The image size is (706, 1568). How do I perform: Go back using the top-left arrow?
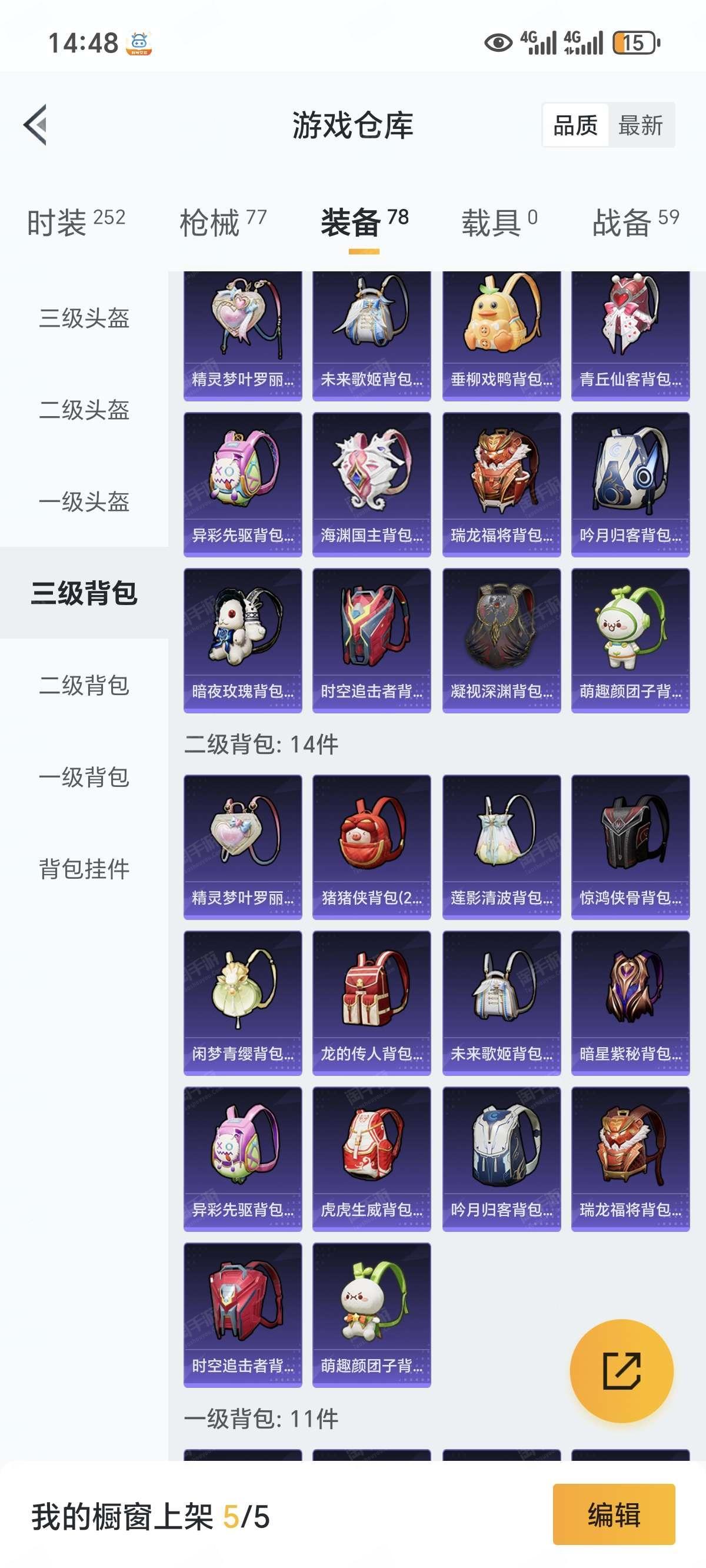(x=36, y=125)
